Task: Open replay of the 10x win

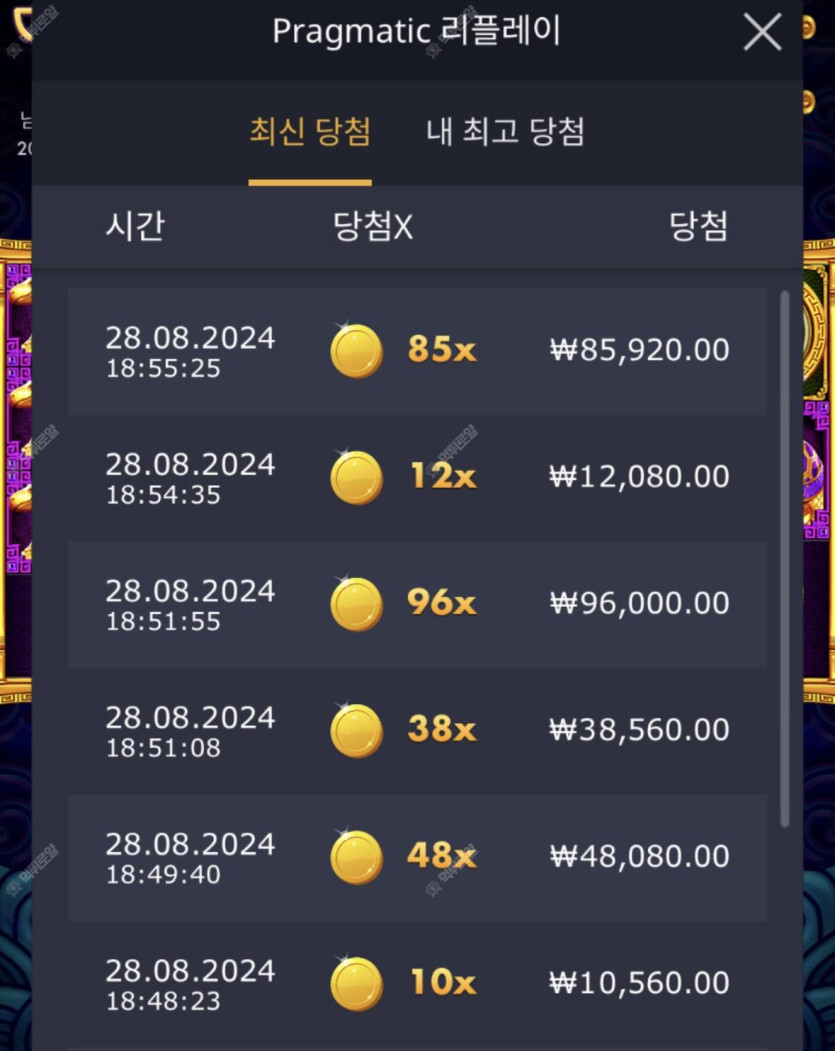Action: coord(417,983)
